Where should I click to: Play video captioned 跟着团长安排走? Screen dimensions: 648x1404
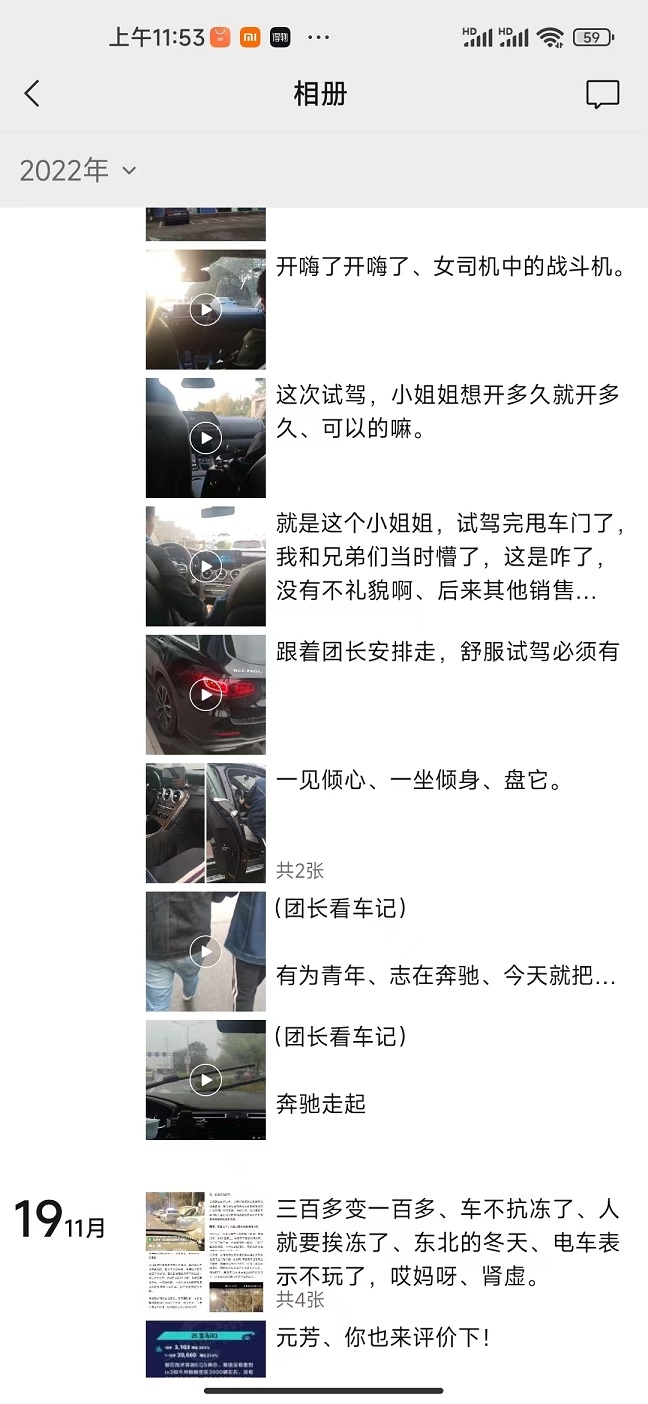[206, 694]
